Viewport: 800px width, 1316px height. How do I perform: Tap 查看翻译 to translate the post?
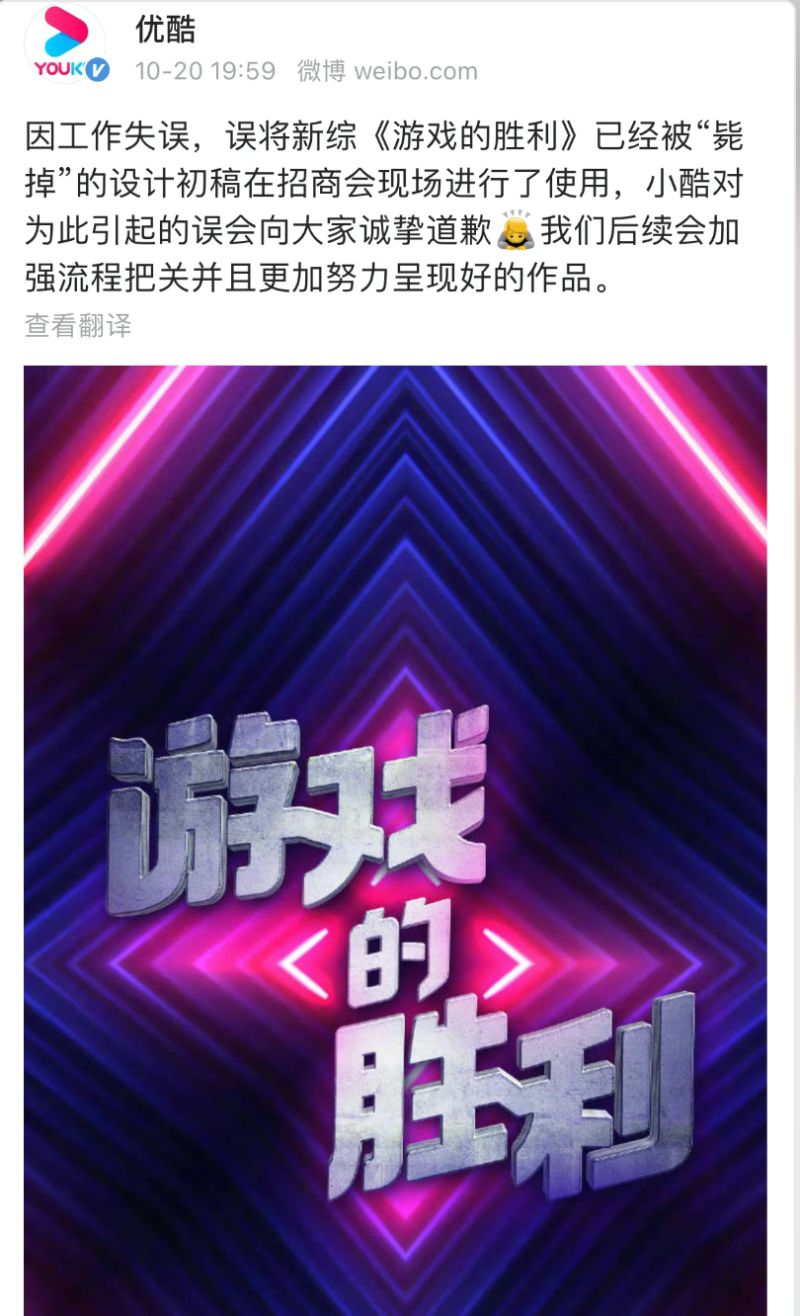(x=78, y=325)
